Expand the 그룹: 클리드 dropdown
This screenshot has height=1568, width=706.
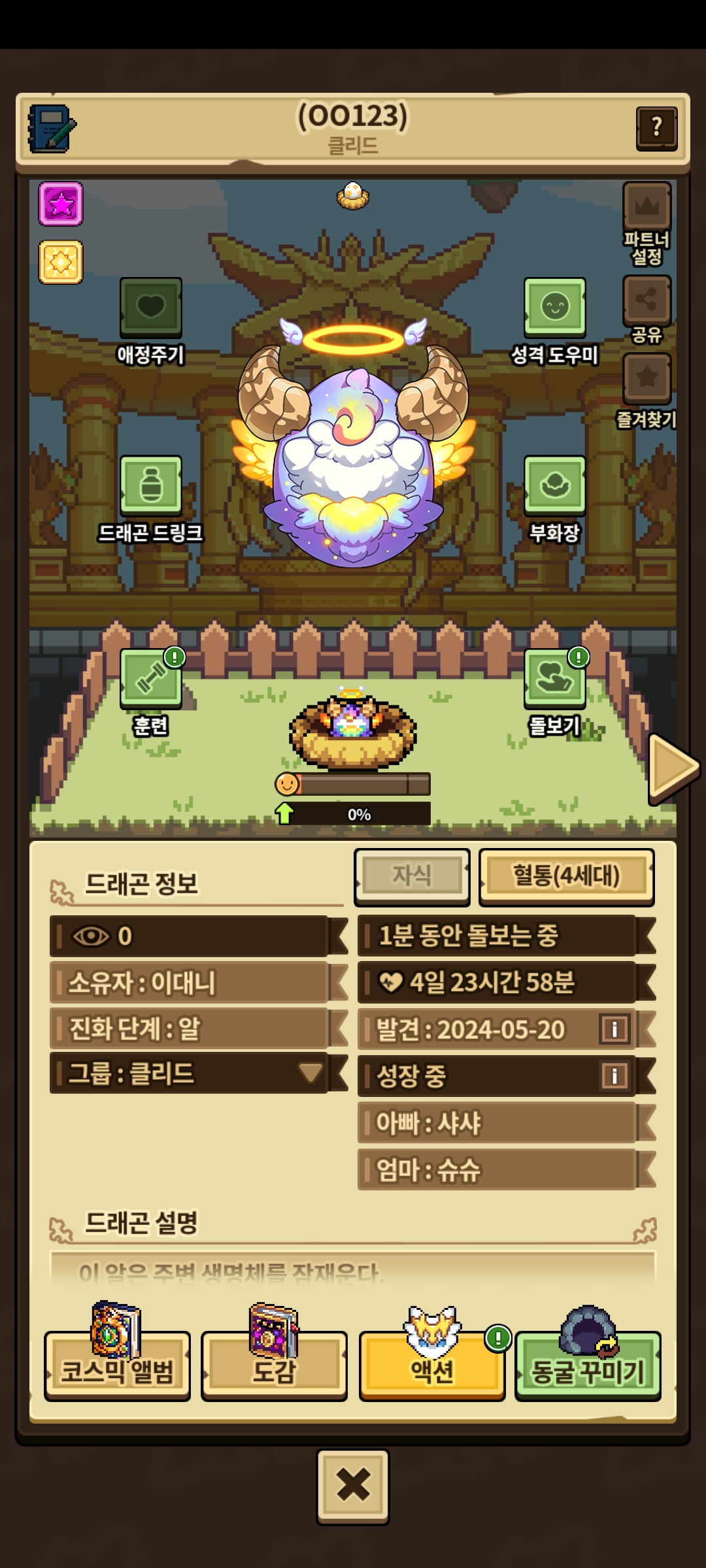pos(310,1072)
